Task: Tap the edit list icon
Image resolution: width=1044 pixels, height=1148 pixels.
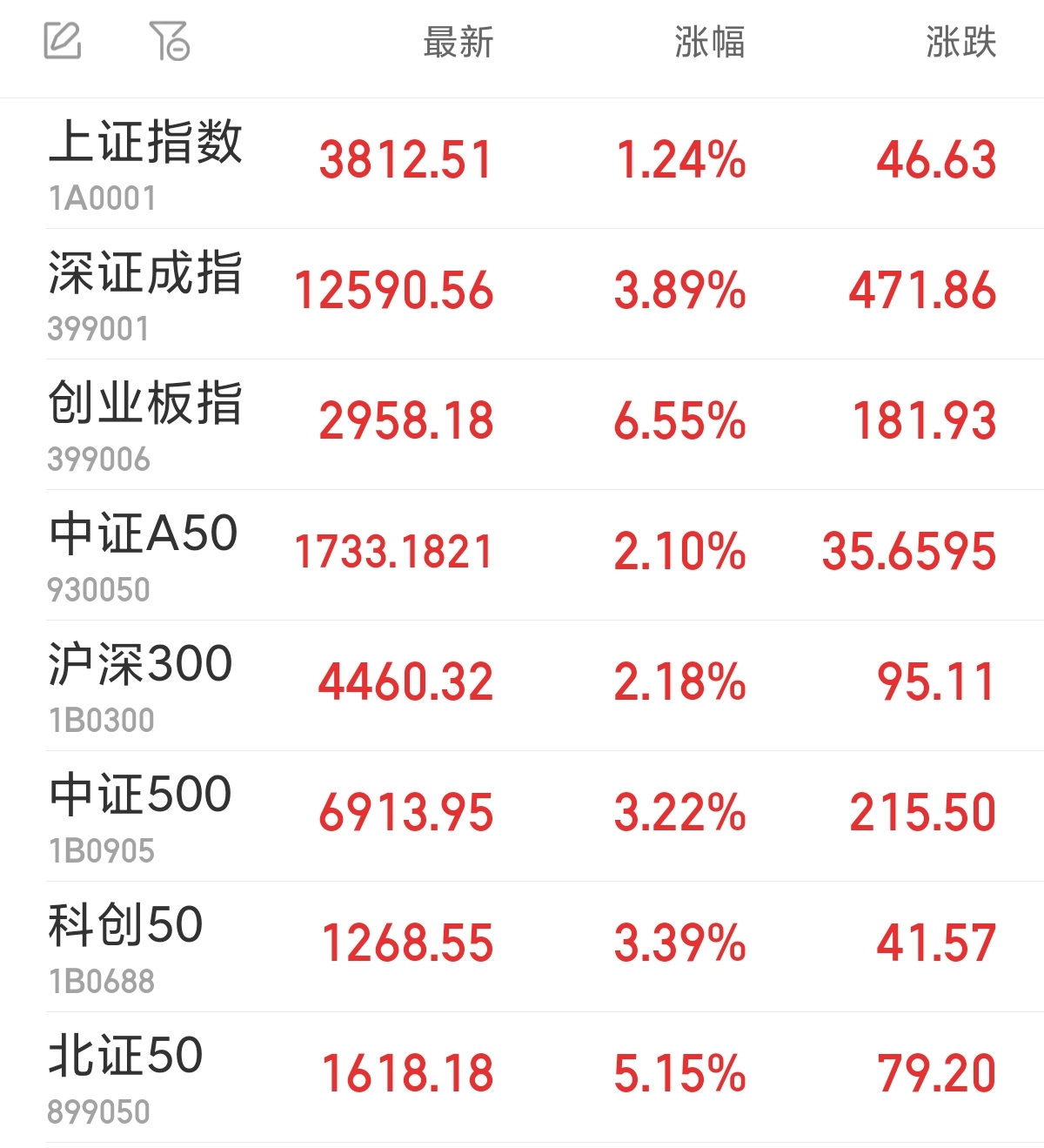Action: pyautogui.click(x=63, y=41)
